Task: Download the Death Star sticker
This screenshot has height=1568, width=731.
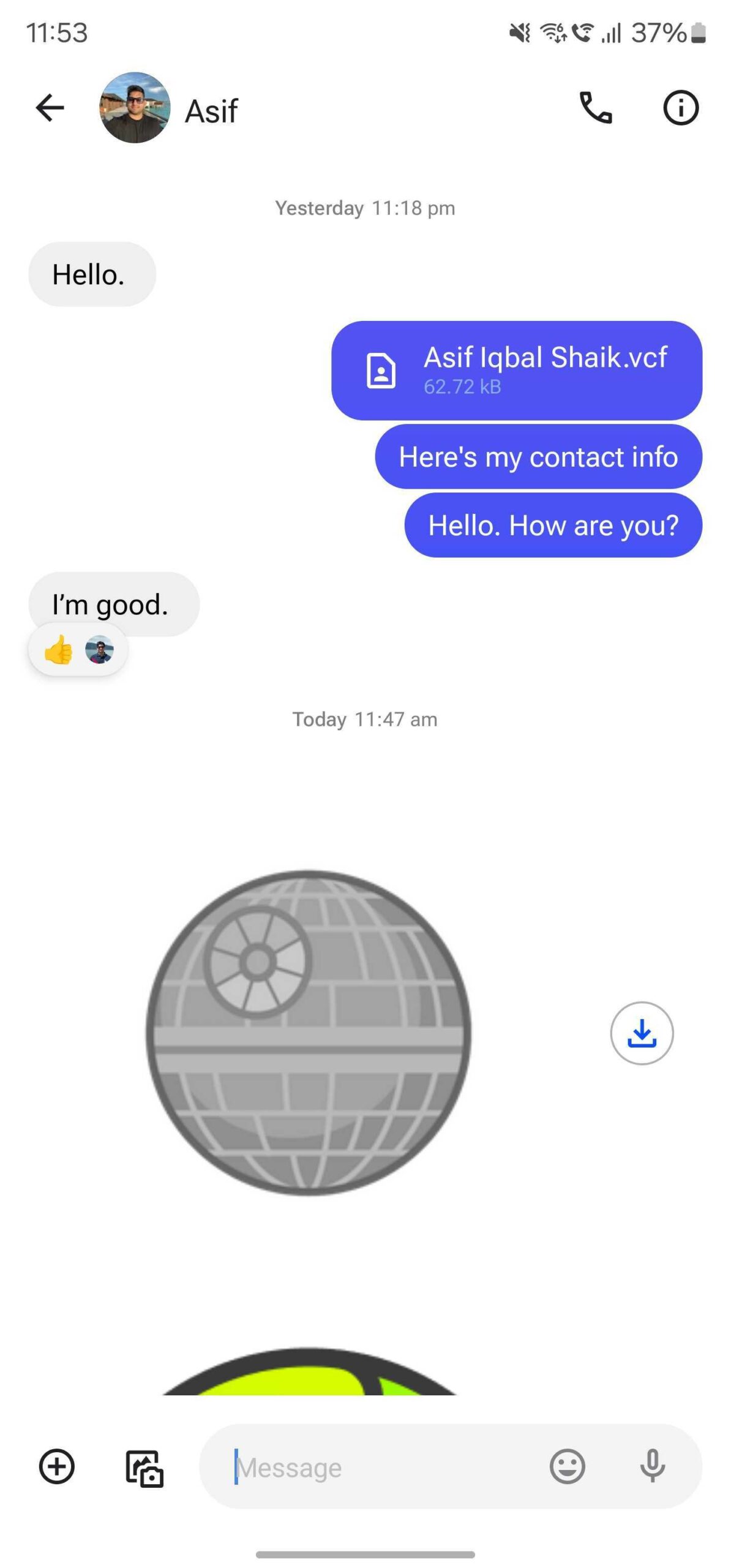Action: (641, 1033)
